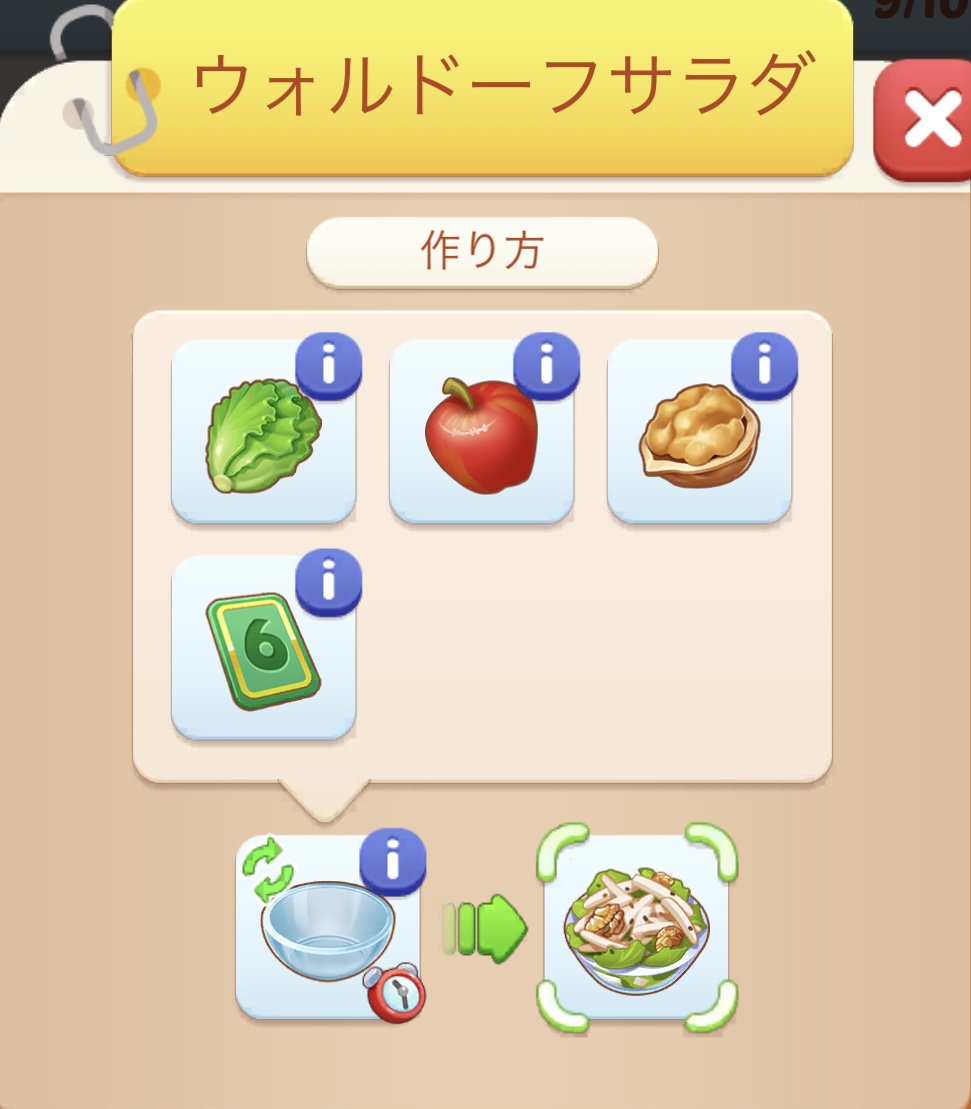Show info for the green 6 card
Image resolution: width=971 pixels, height=1109 pixels.
click(328, 582)
